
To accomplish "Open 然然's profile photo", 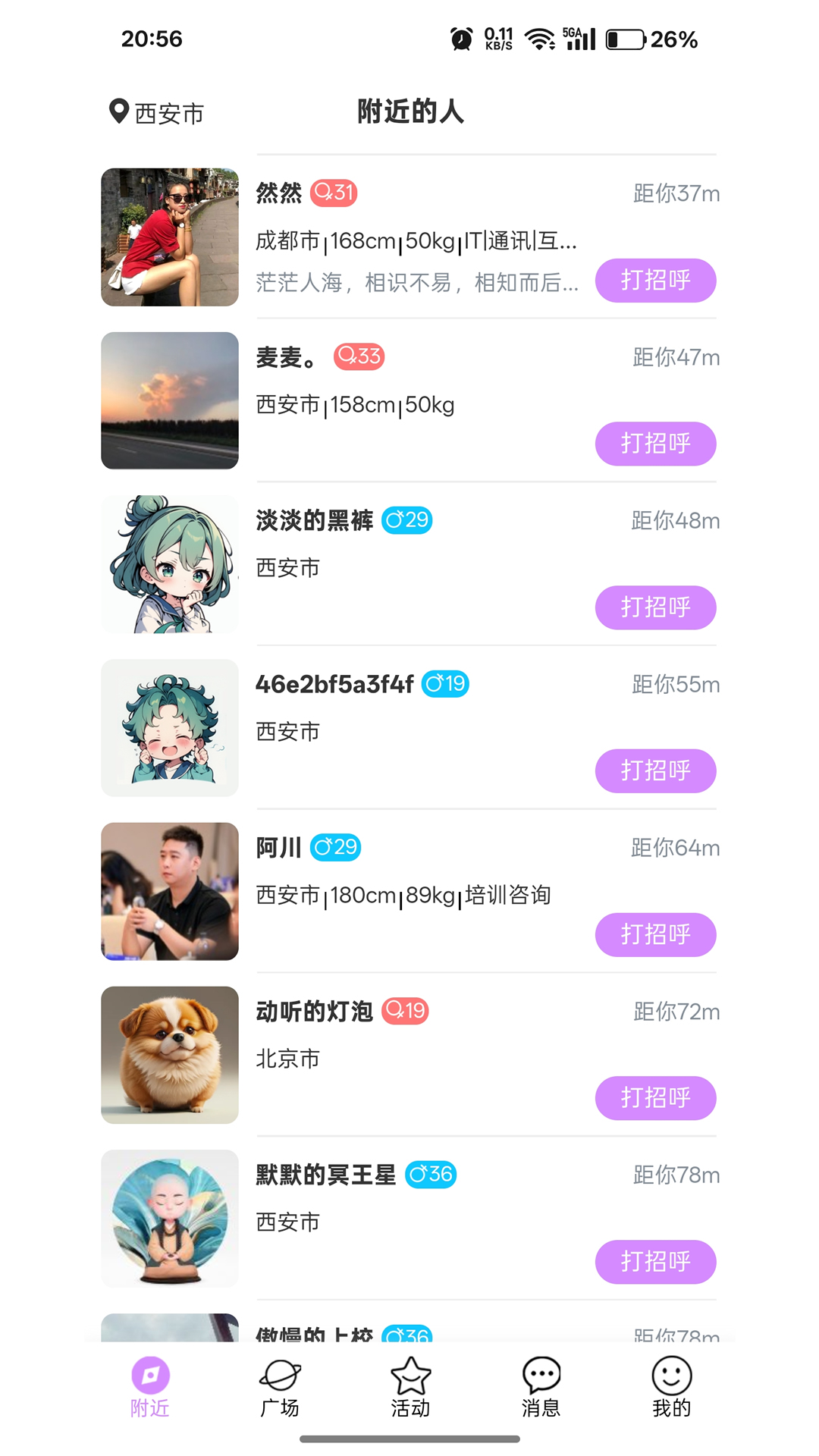I will point(170,237).
